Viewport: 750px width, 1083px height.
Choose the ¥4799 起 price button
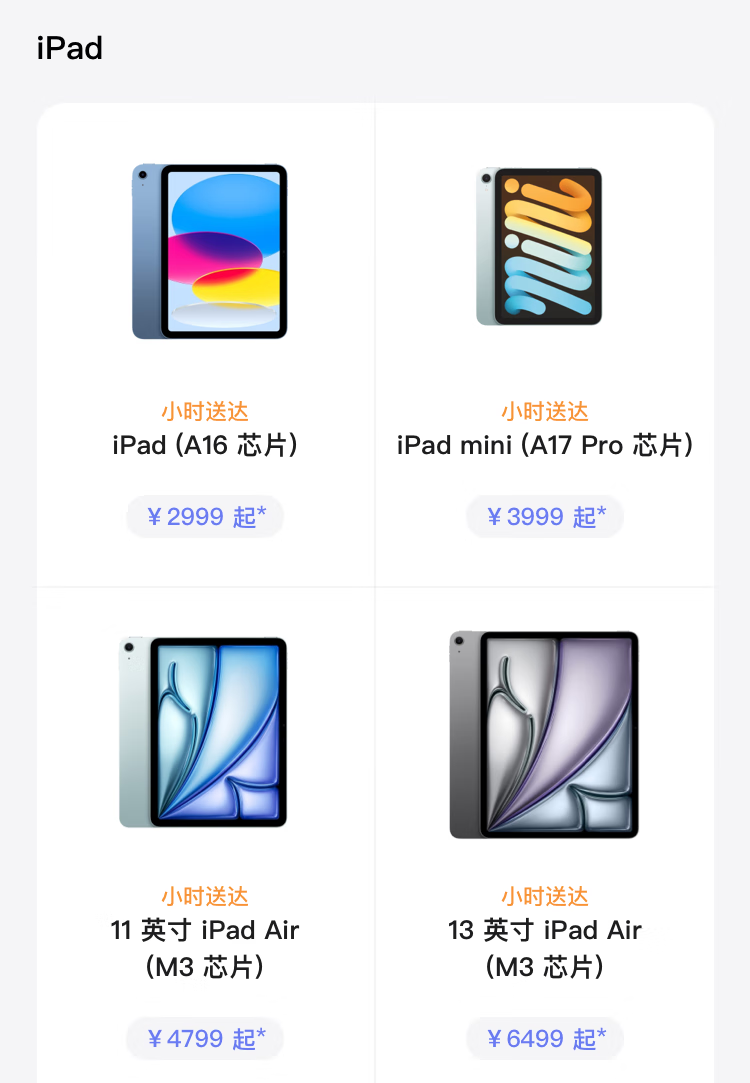coord(205,1039)
